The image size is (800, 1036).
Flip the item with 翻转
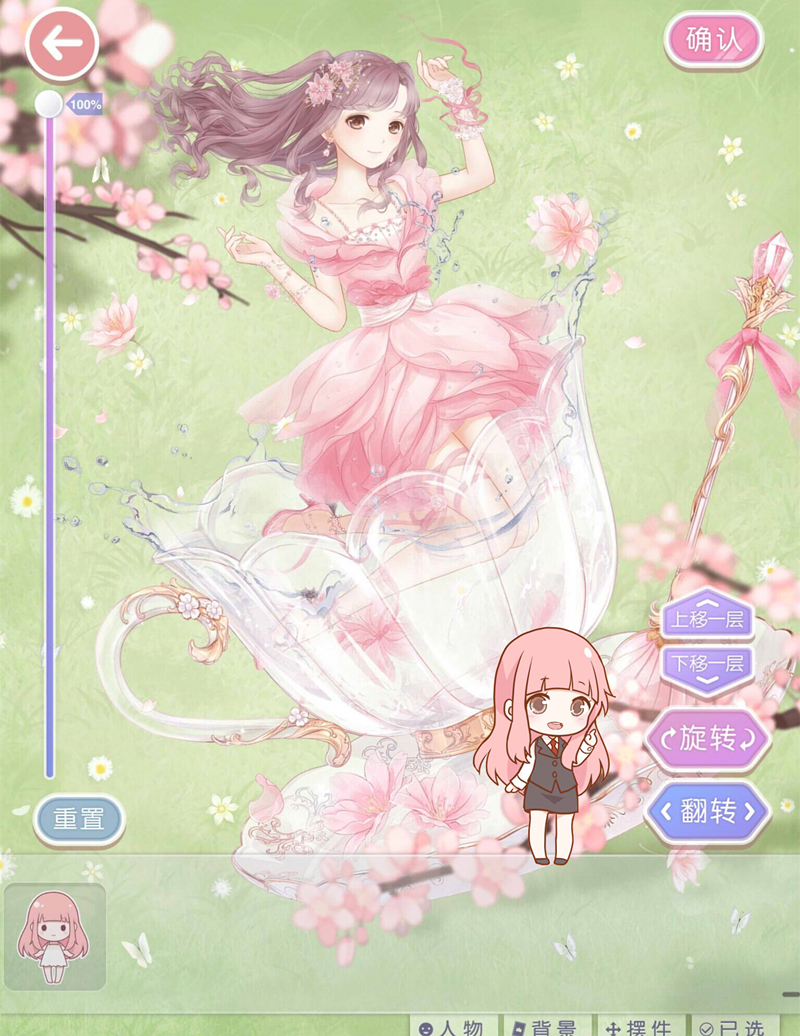[708, 810]
